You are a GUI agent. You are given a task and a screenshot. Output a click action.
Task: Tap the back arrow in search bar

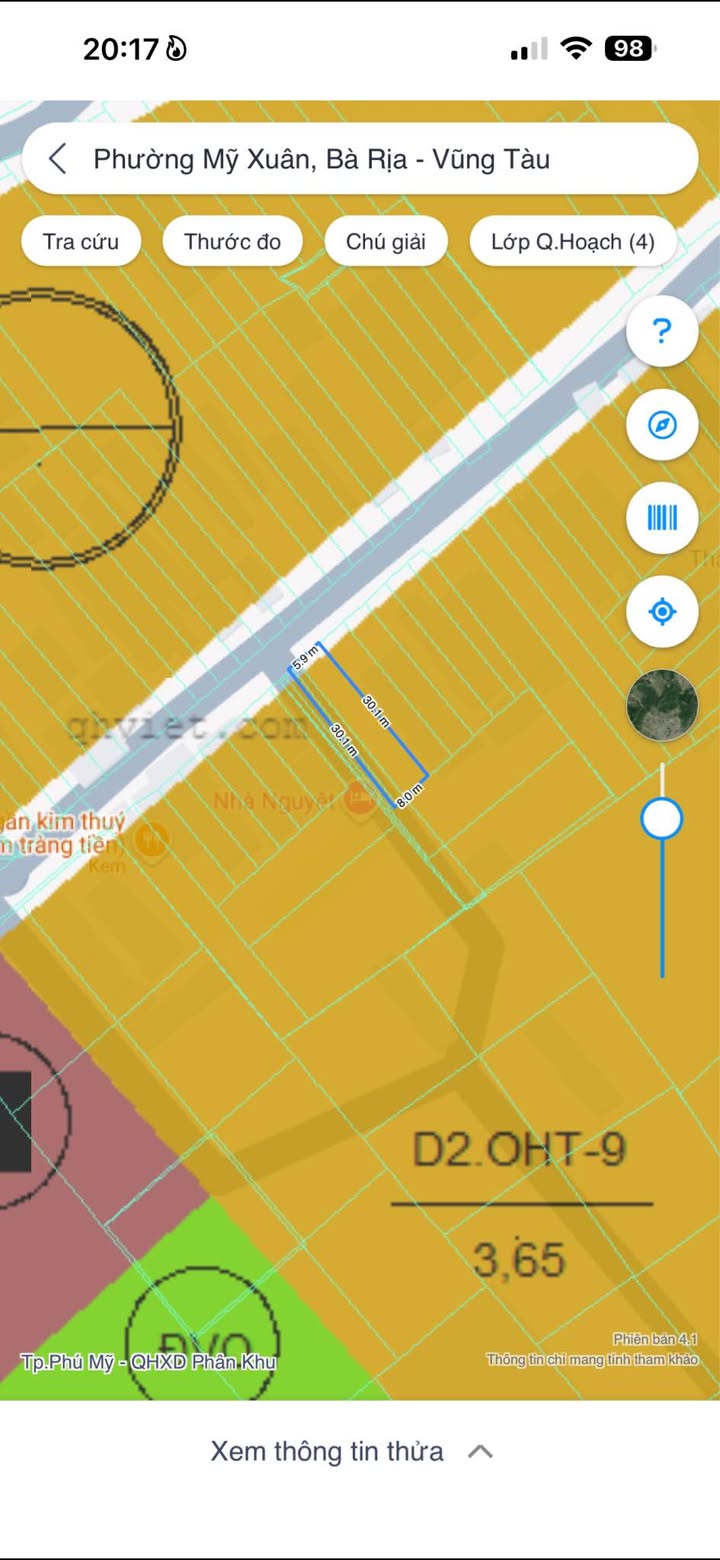click(x=58, y=158)
